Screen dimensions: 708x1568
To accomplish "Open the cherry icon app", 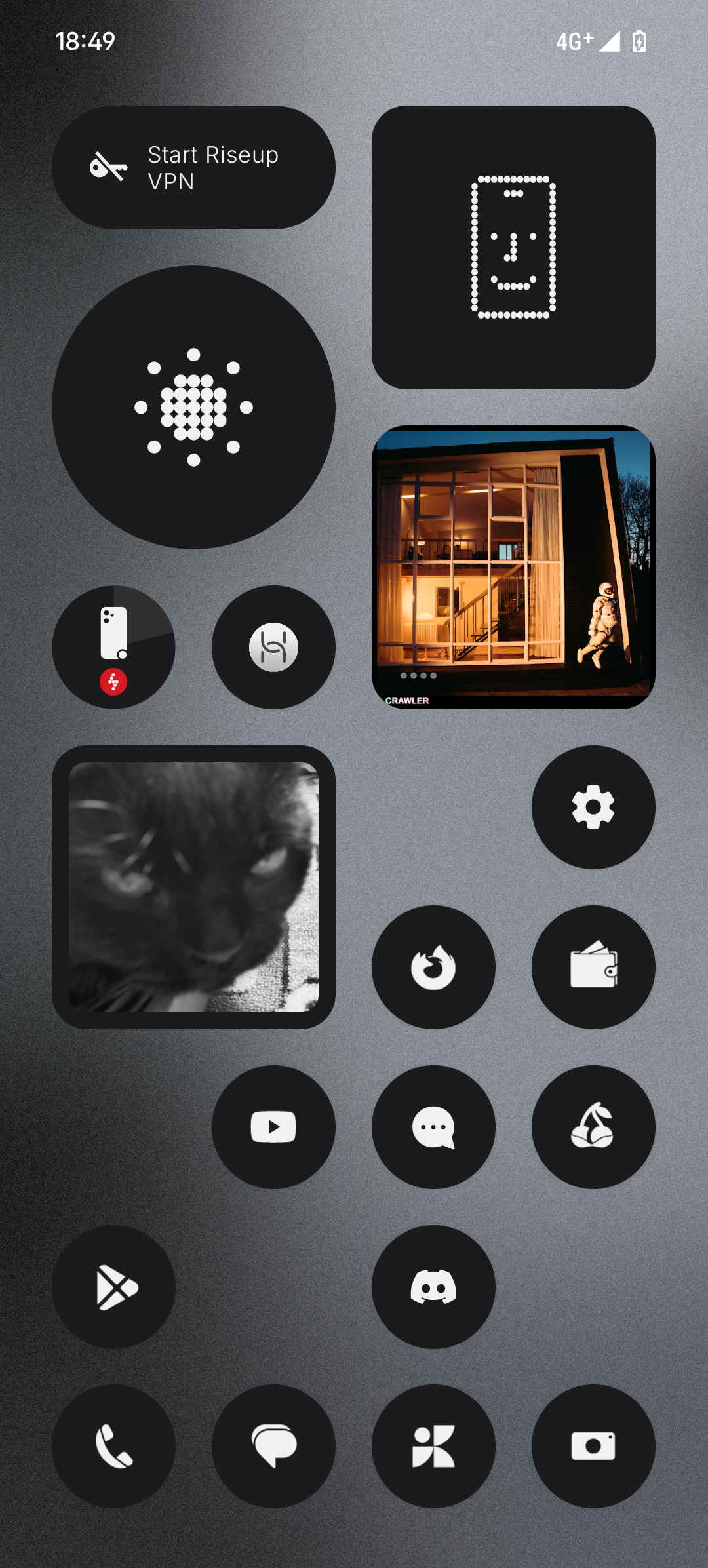I will (x=593, y=1127).
